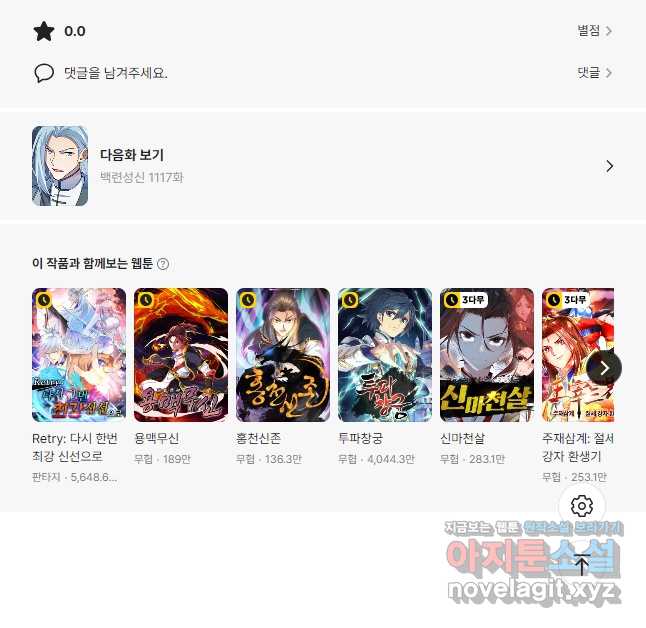Show more recommended webtoons with the right arrow

pyautogui.click(x=604, y=367)
